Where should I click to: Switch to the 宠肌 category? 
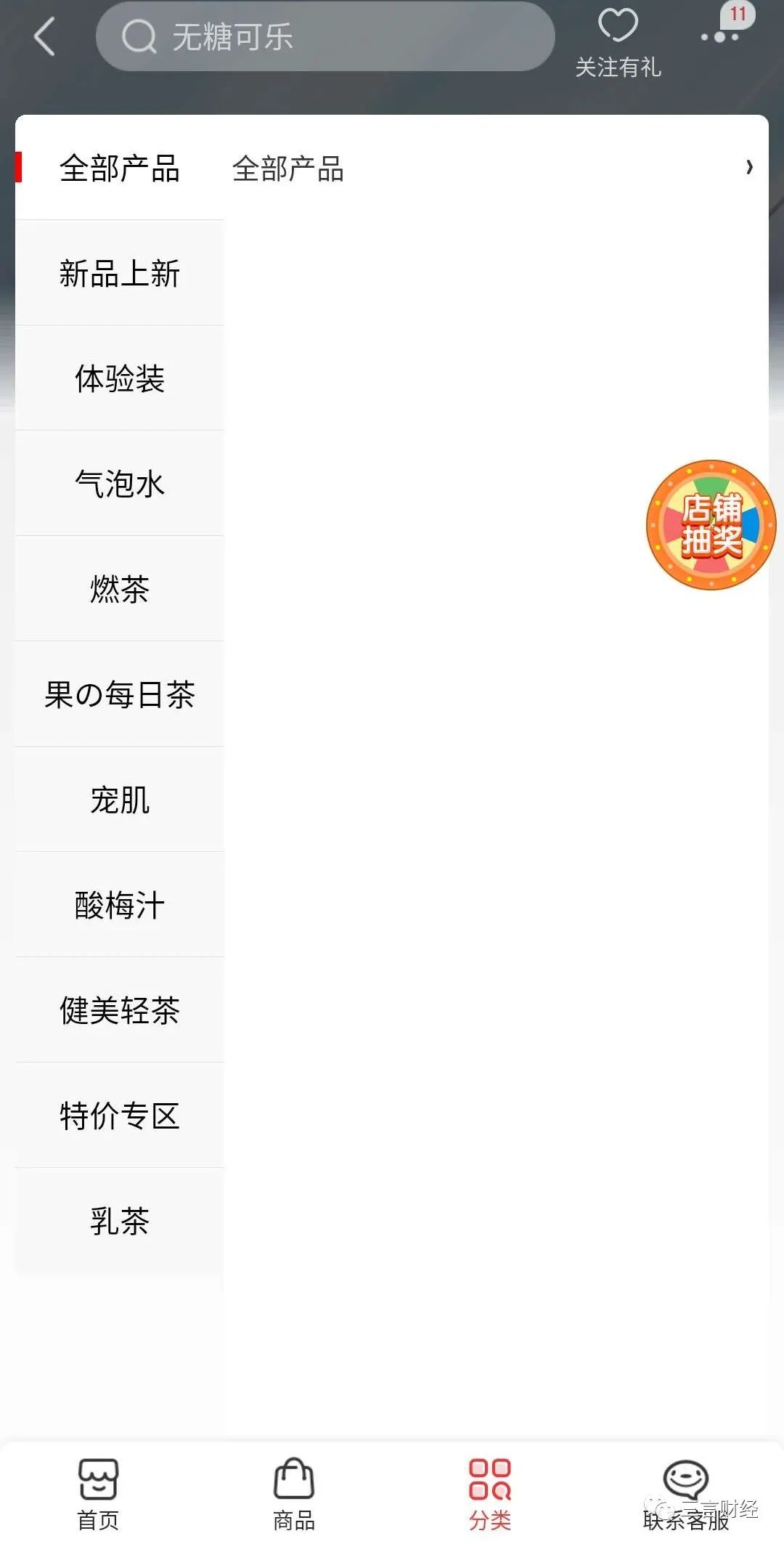(120, 800)
